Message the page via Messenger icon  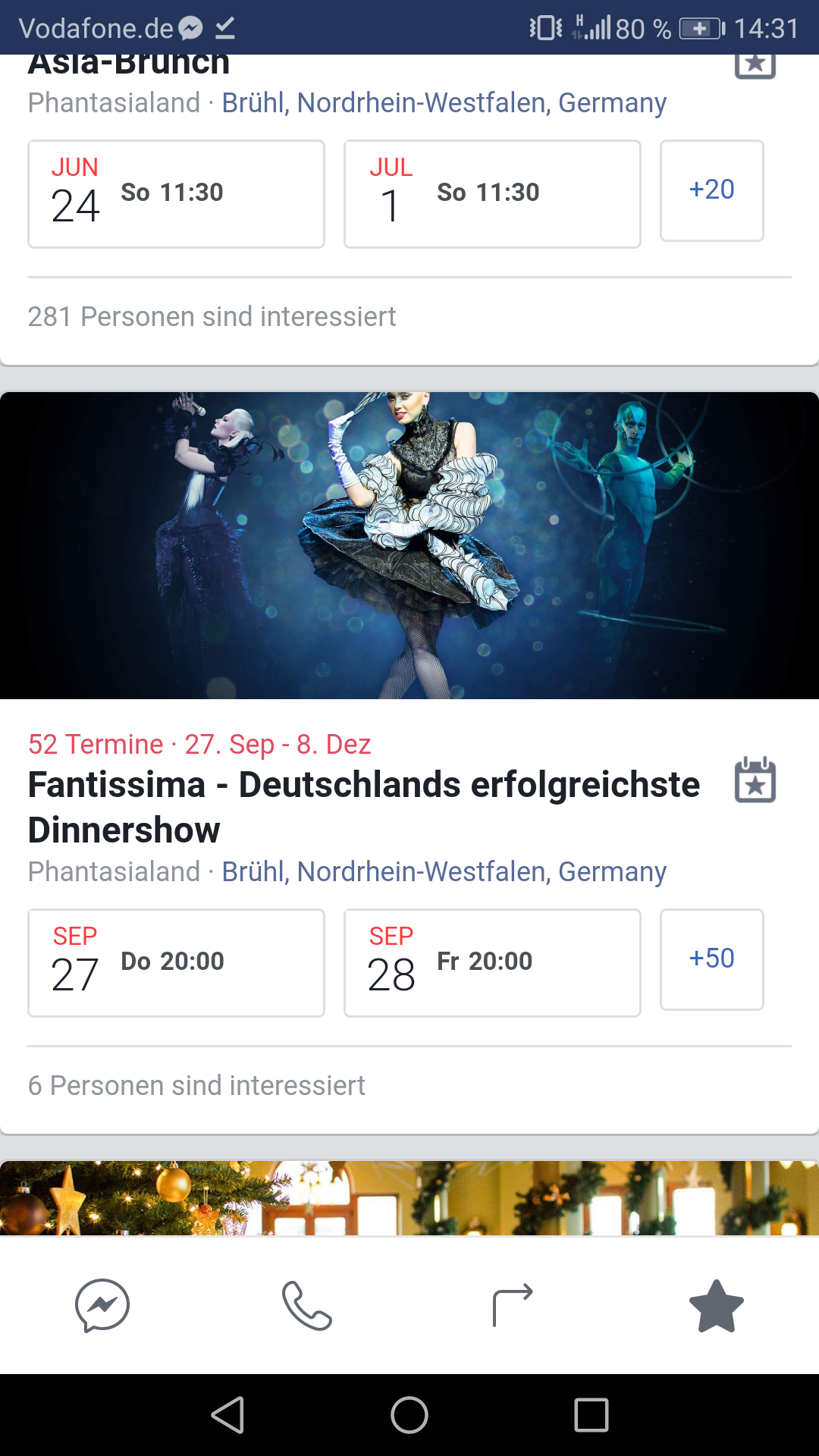click(102, 1305)
